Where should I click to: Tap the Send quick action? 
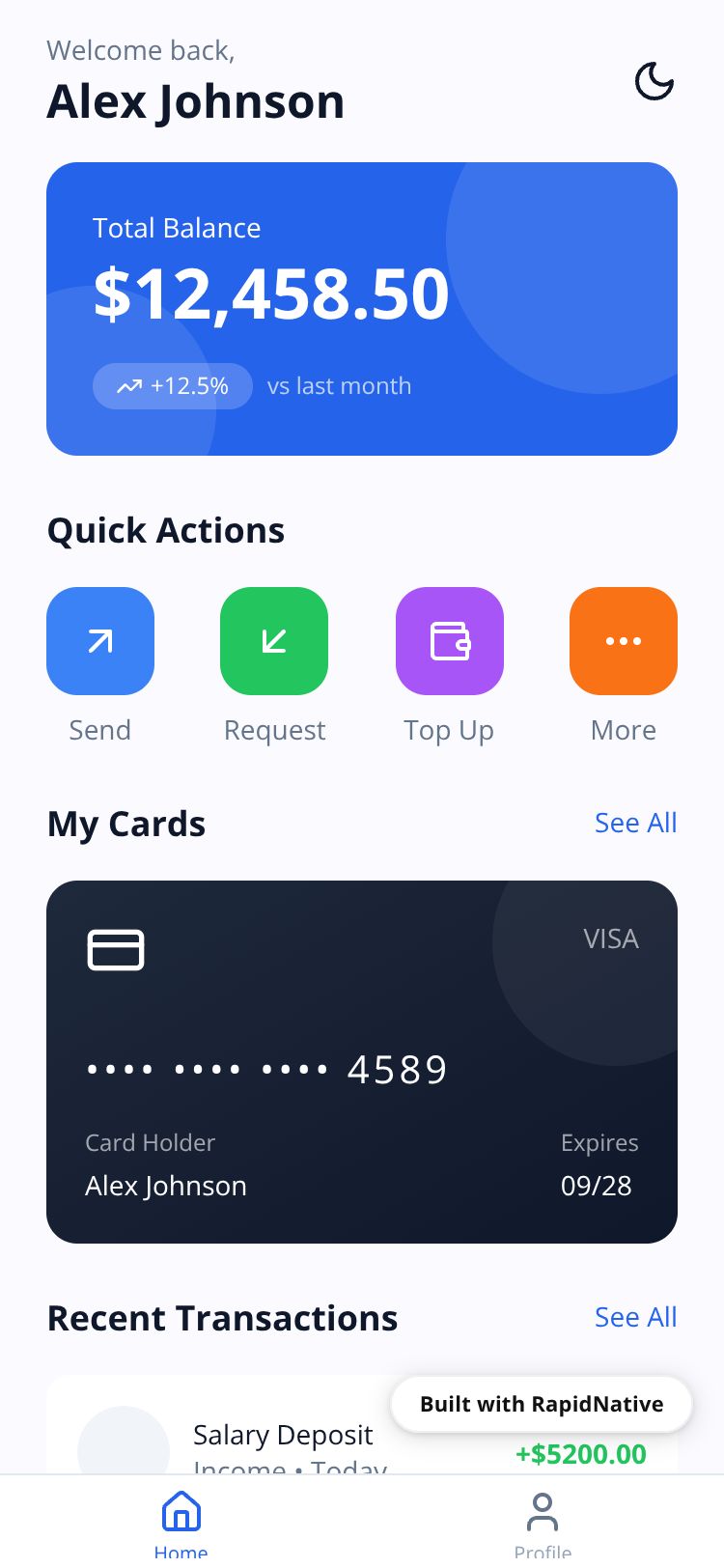(x=100, y=641)
